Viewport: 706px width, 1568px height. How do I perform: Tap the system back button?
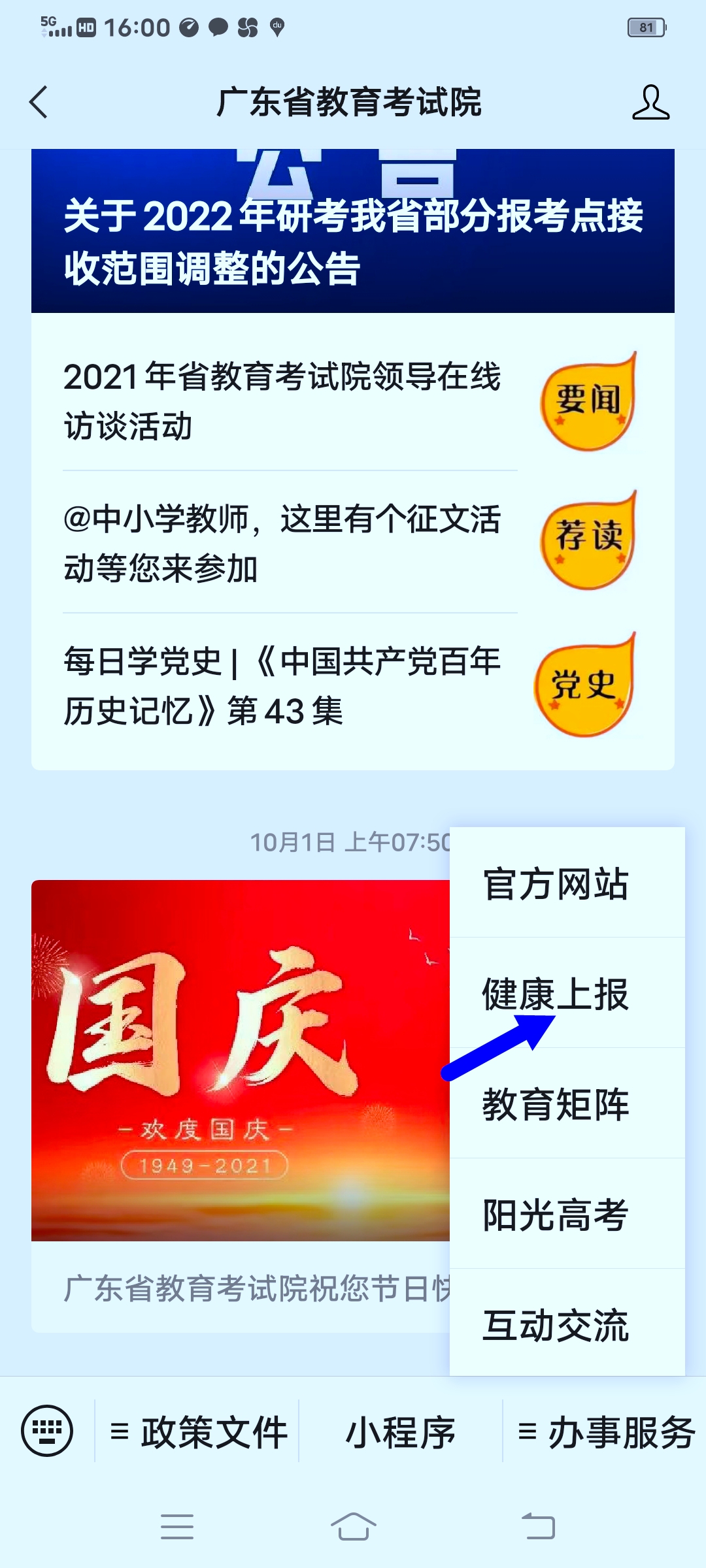coord(538,1527)
